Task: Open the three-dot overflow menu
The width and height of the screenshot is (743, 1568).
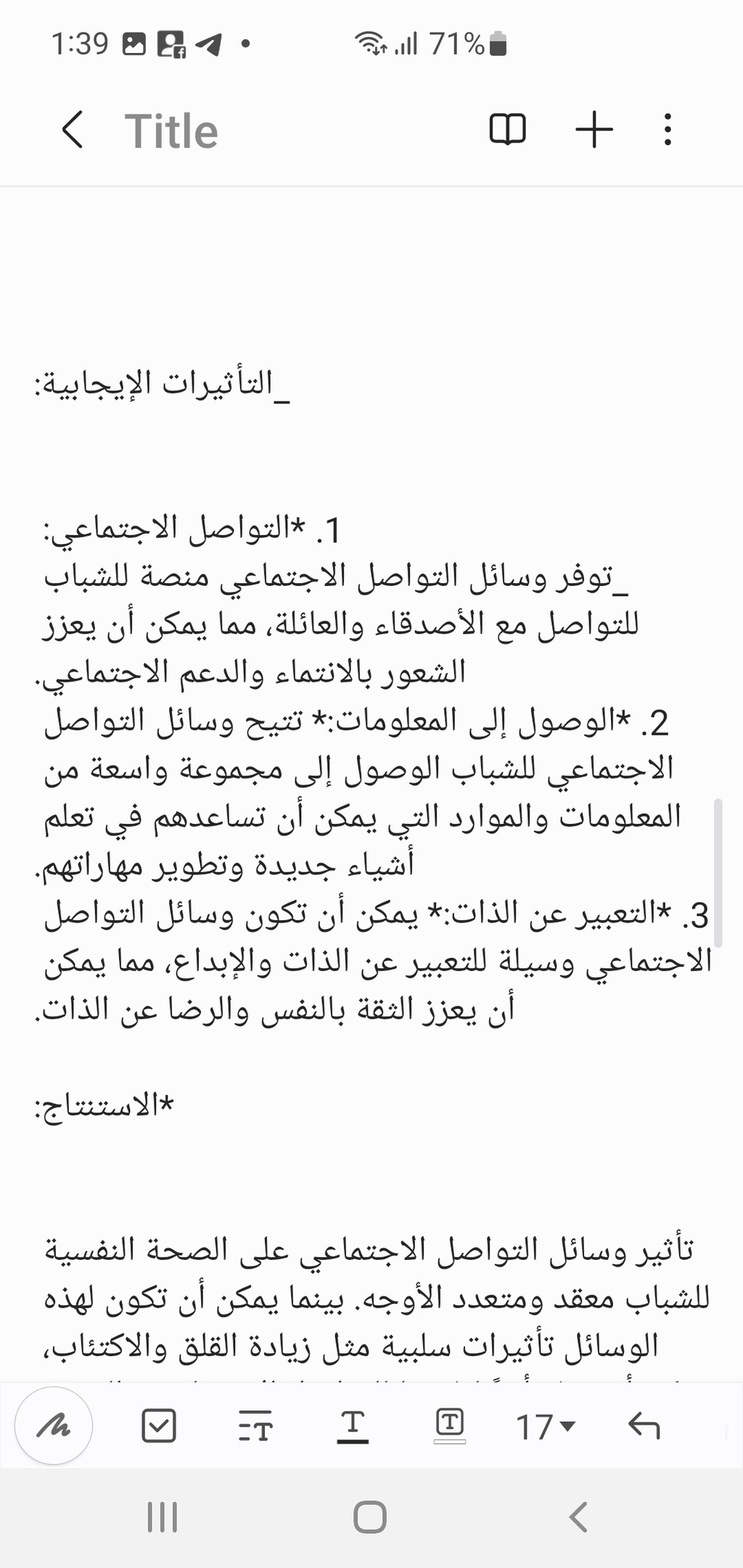Action: [x=668, y=131]
